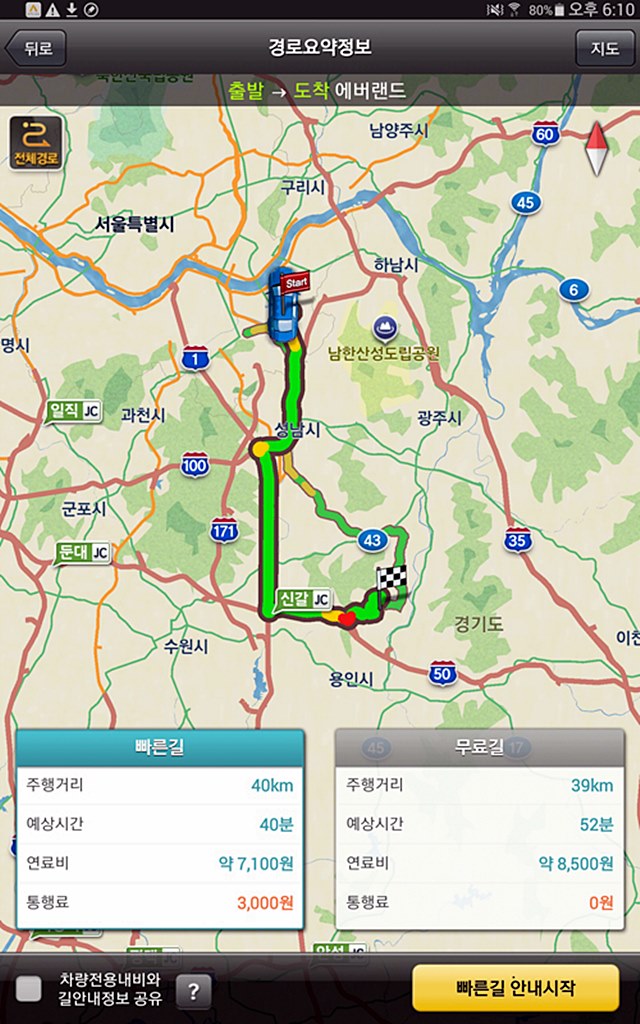Tap the compass north arrow

(x=596, y=148)
